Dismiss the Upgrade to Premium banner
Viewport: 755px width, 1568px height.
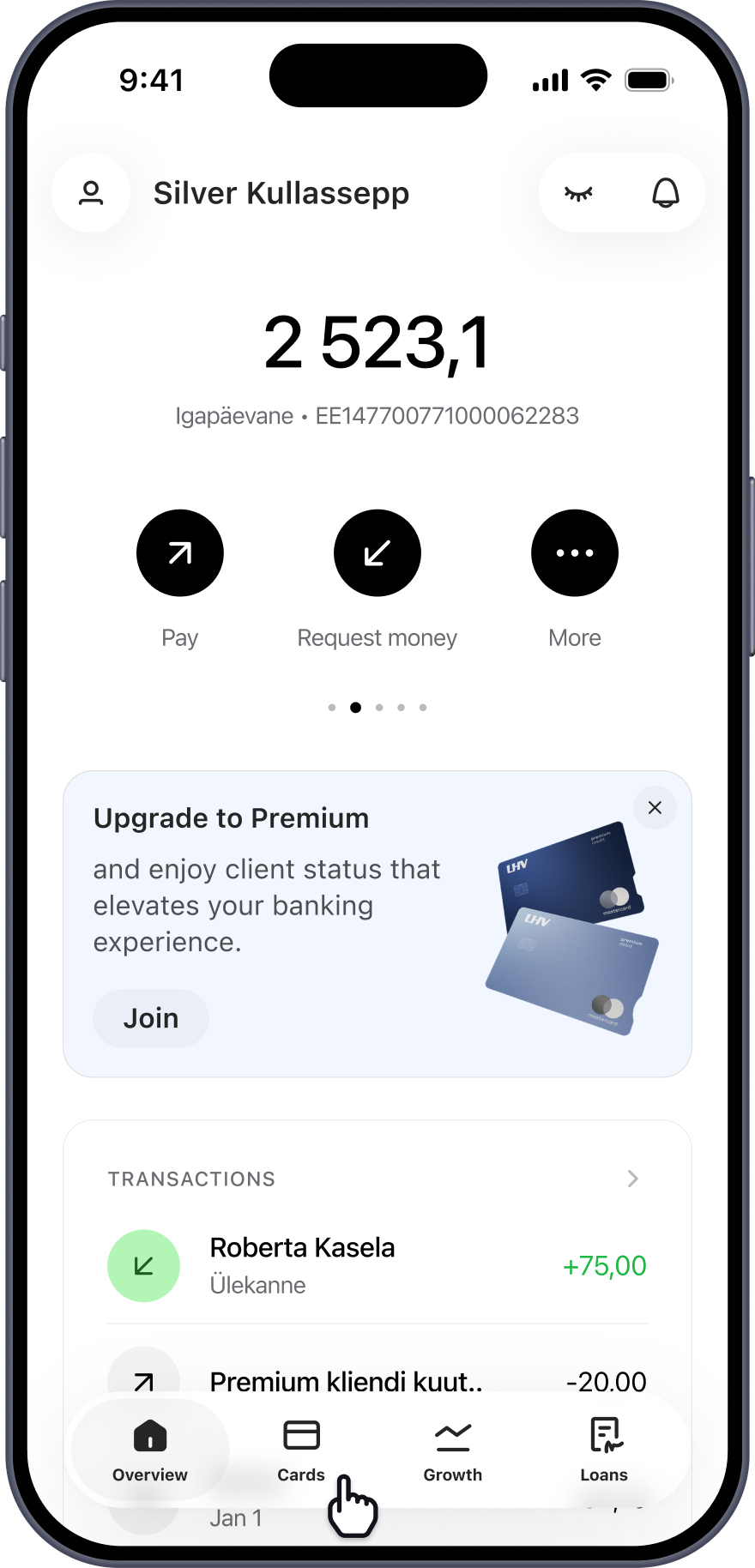[x=655, y=807]
